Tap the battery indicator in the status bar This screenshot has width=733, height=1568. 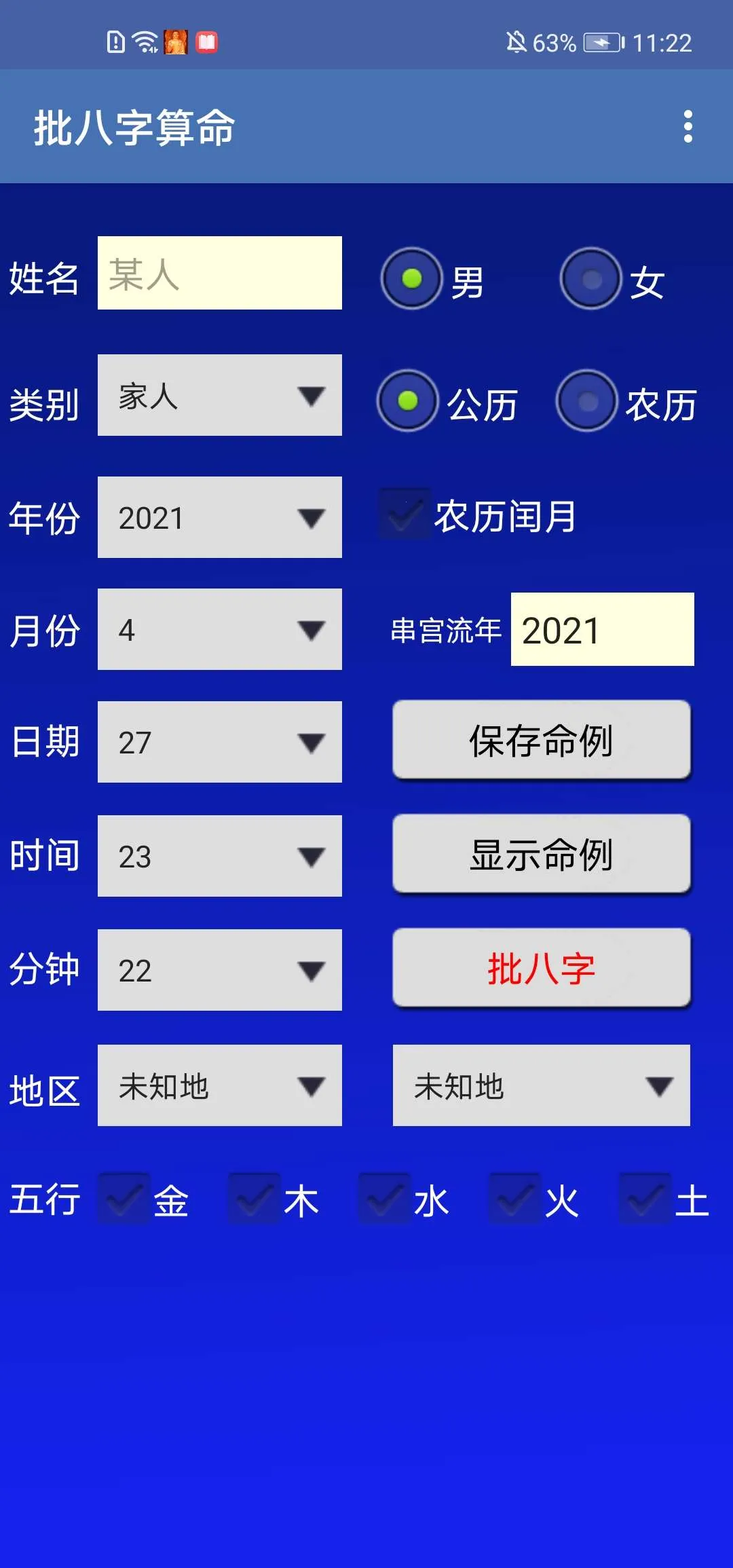(x=601, y=42)
